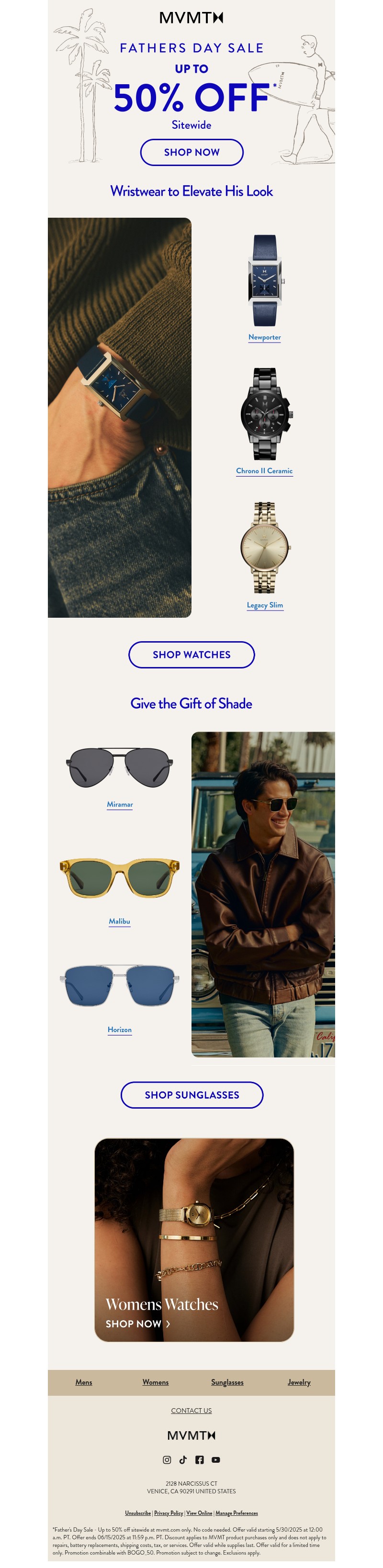The width and height of the screenshot is (383, 1568).
Task: Open the Miramar sunglasses link
Action: [x=119, y=804]
